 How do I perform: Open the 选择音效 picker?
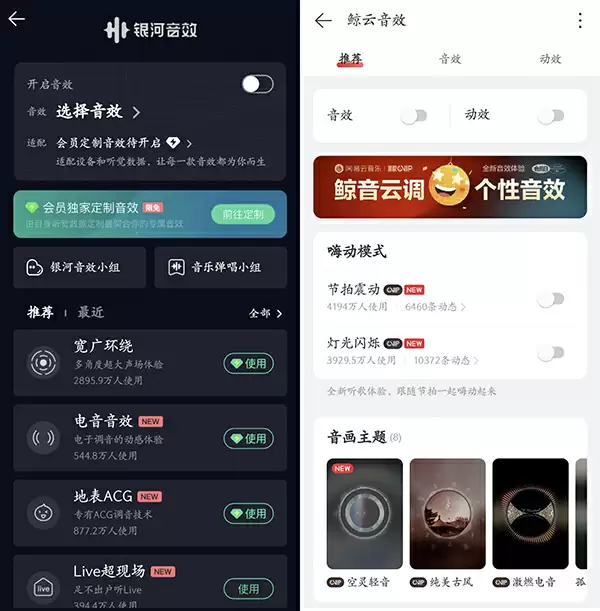[x=98, y=112]
